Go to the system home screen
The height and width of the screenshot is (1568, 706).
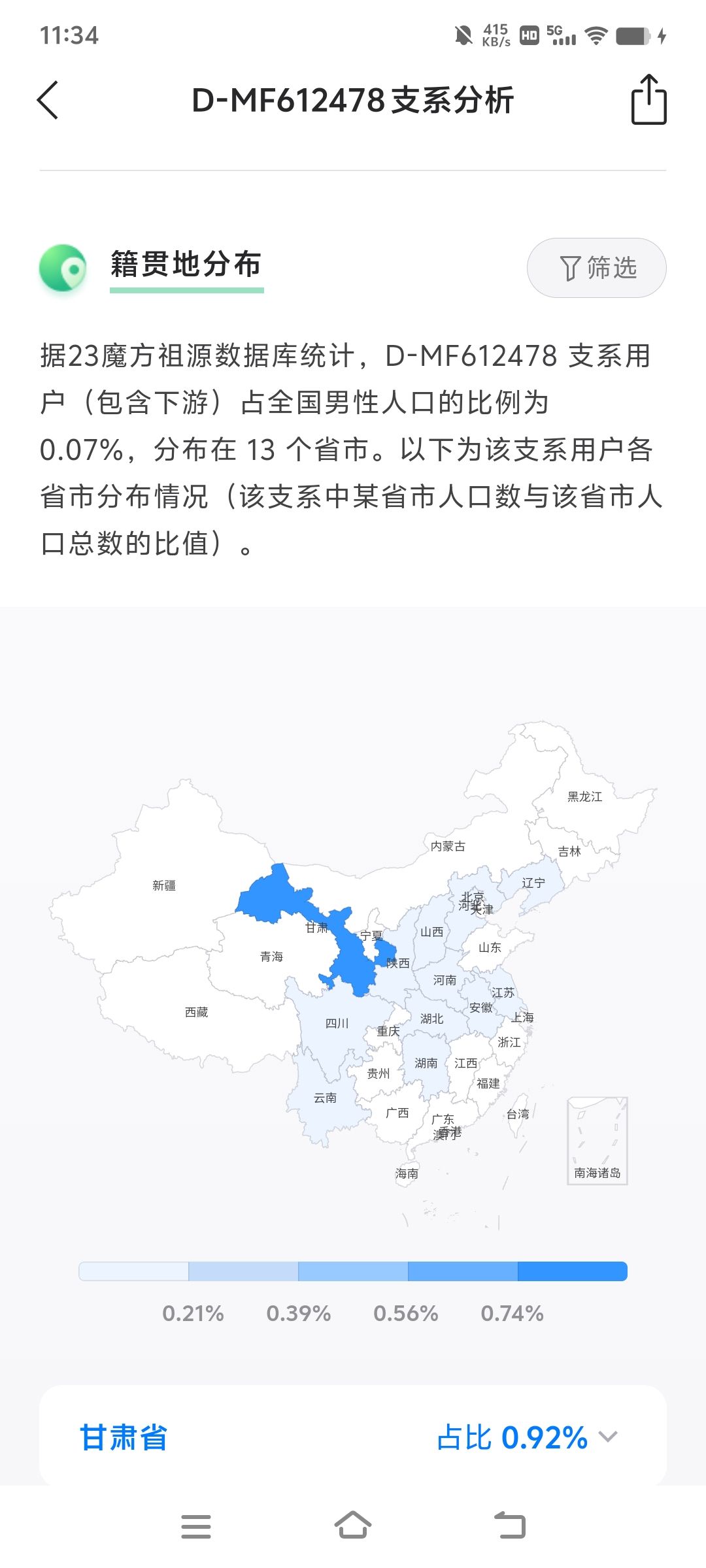pos(353,1527)
